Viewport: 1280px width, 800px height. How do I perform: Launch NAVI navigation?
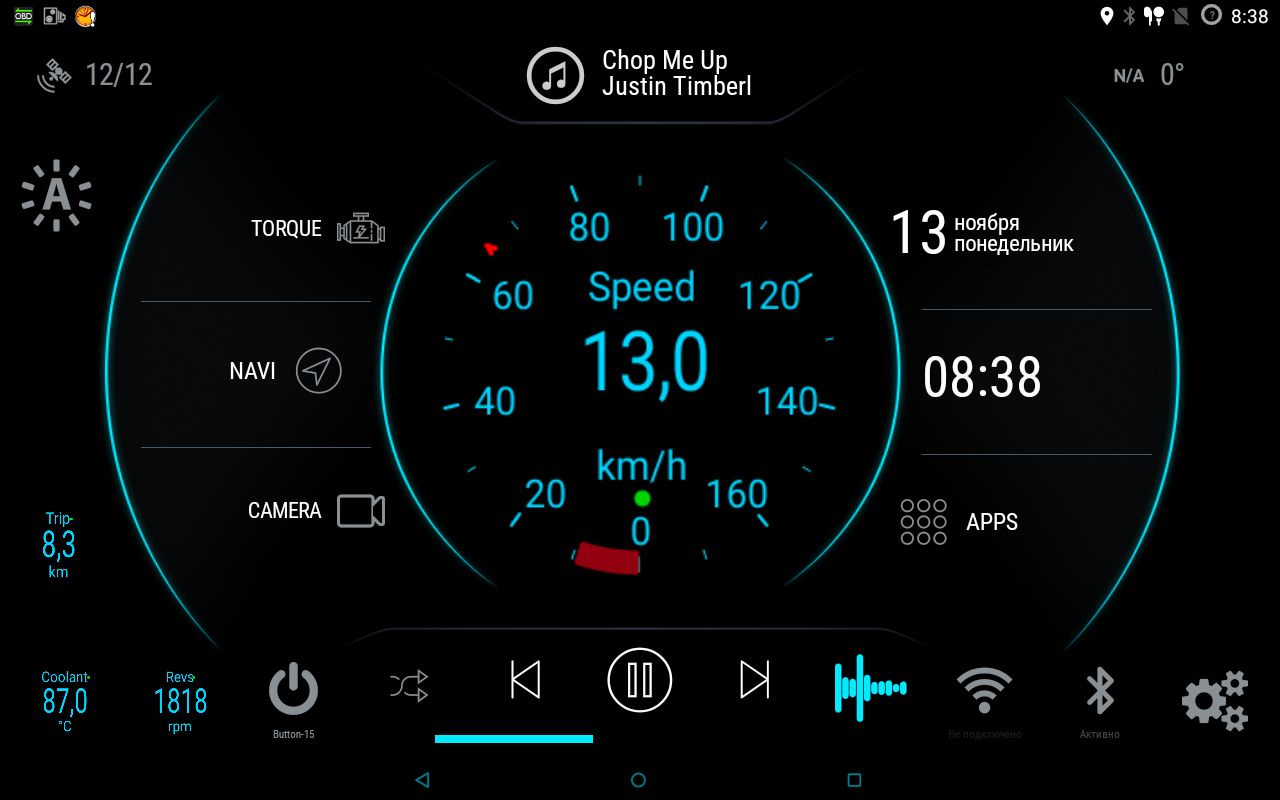tap(285, 371)
